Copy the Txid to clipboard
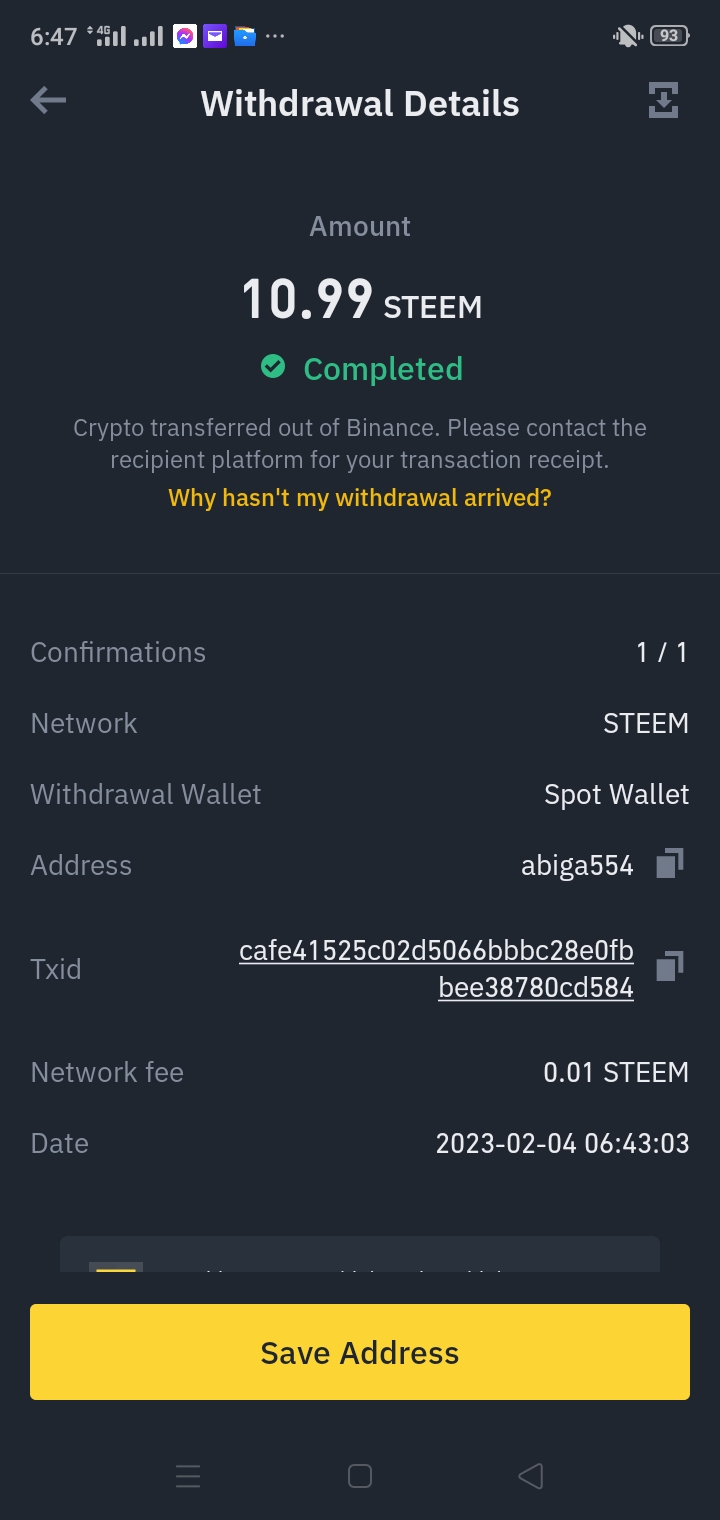Screen dimensions: 720x1520 669,967
